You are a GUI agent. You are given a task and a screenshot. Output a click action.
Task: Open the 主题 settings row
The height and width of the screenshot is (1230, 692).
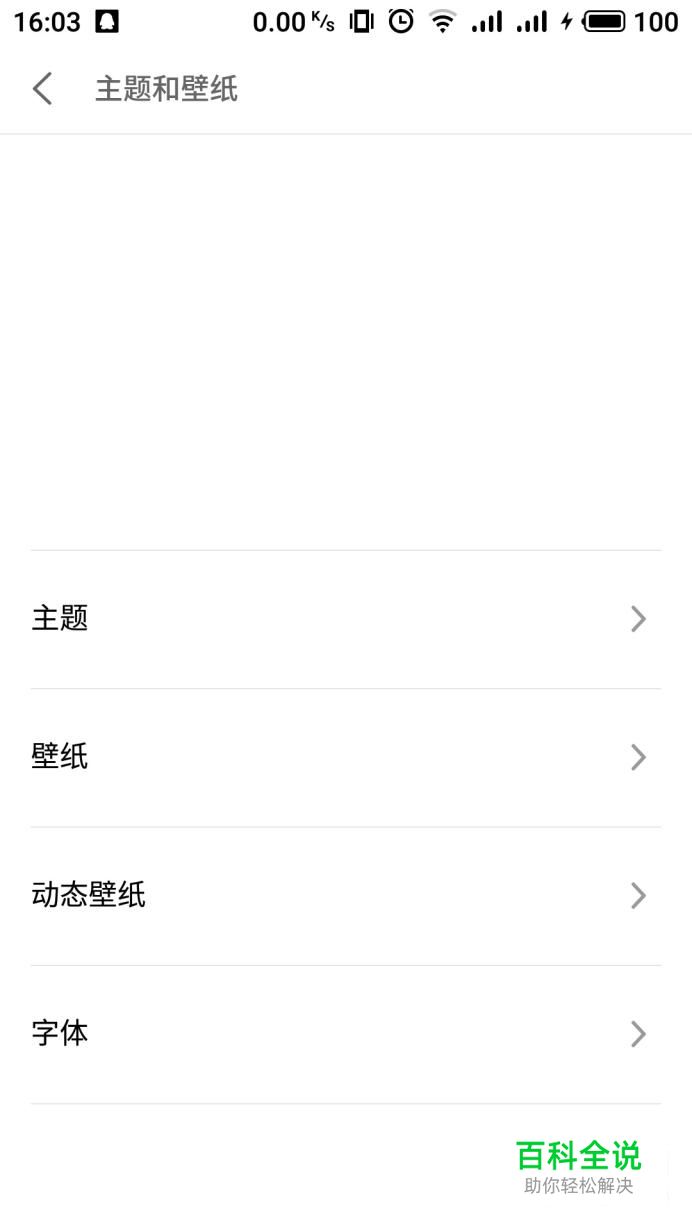[x=345, y=619]
